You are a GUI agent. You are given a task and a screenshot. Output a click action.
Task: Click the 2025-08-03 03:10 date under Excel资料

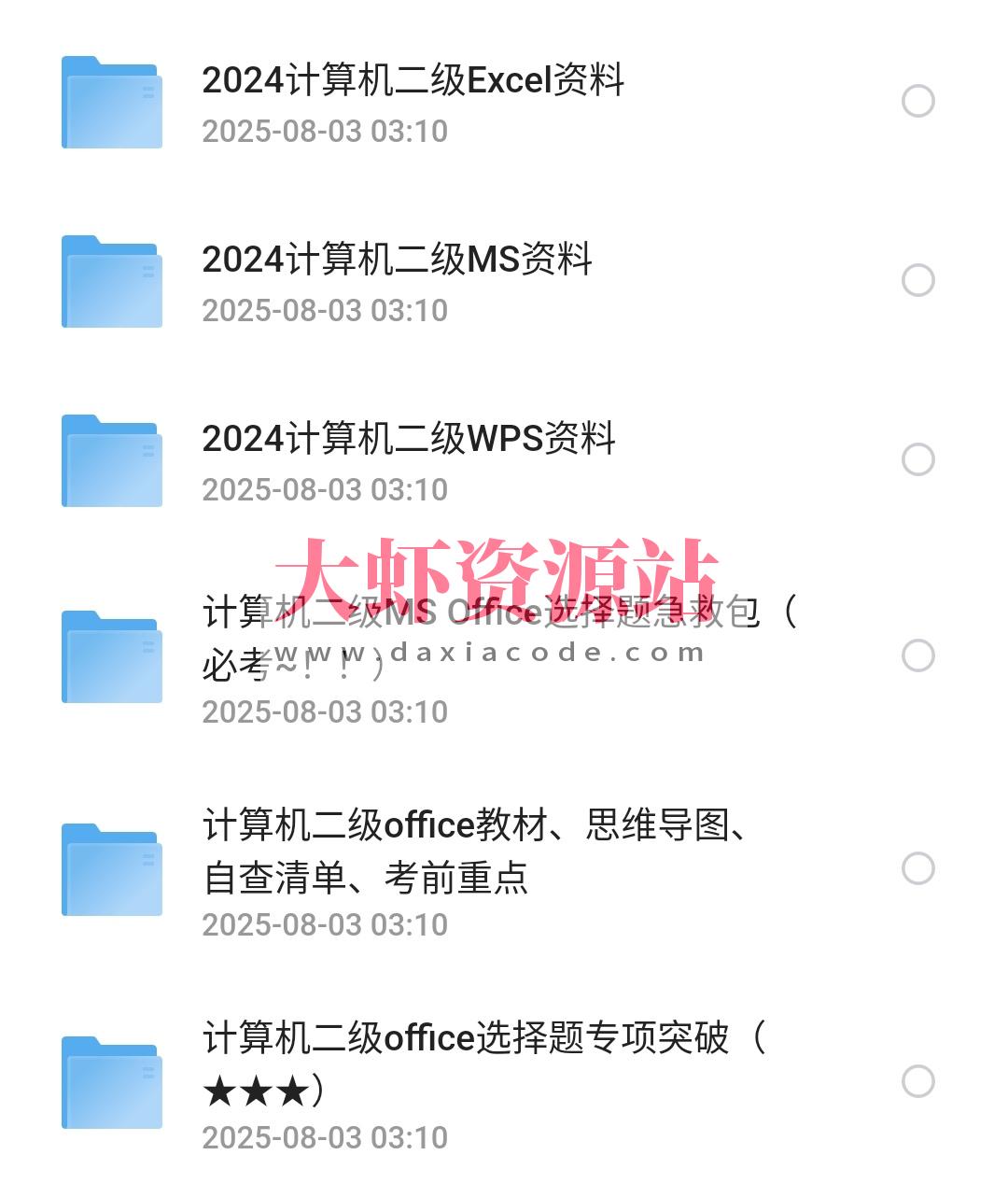pyautogui.click(x=325, y=131)
